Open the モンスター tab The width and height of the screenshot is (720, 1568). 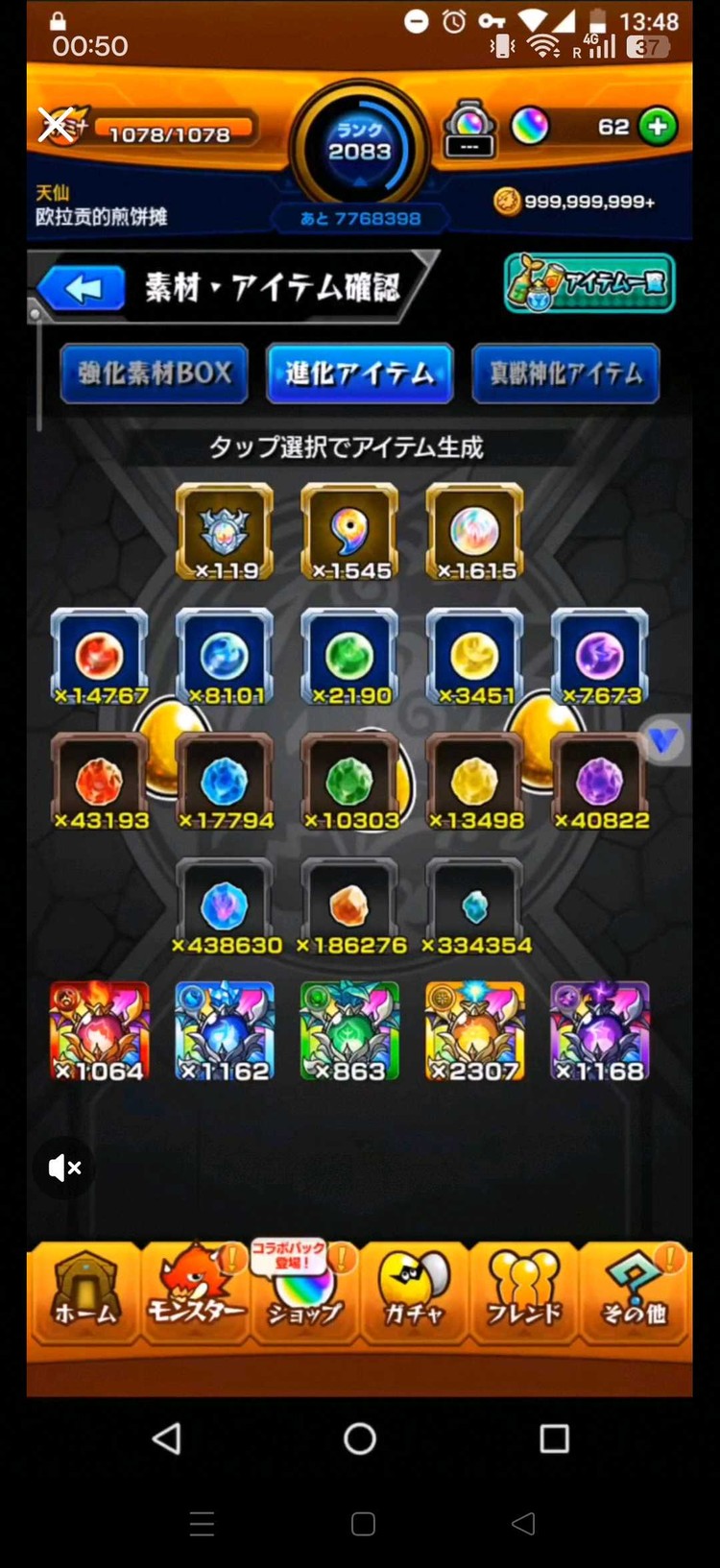click(x=195, y=1291)
